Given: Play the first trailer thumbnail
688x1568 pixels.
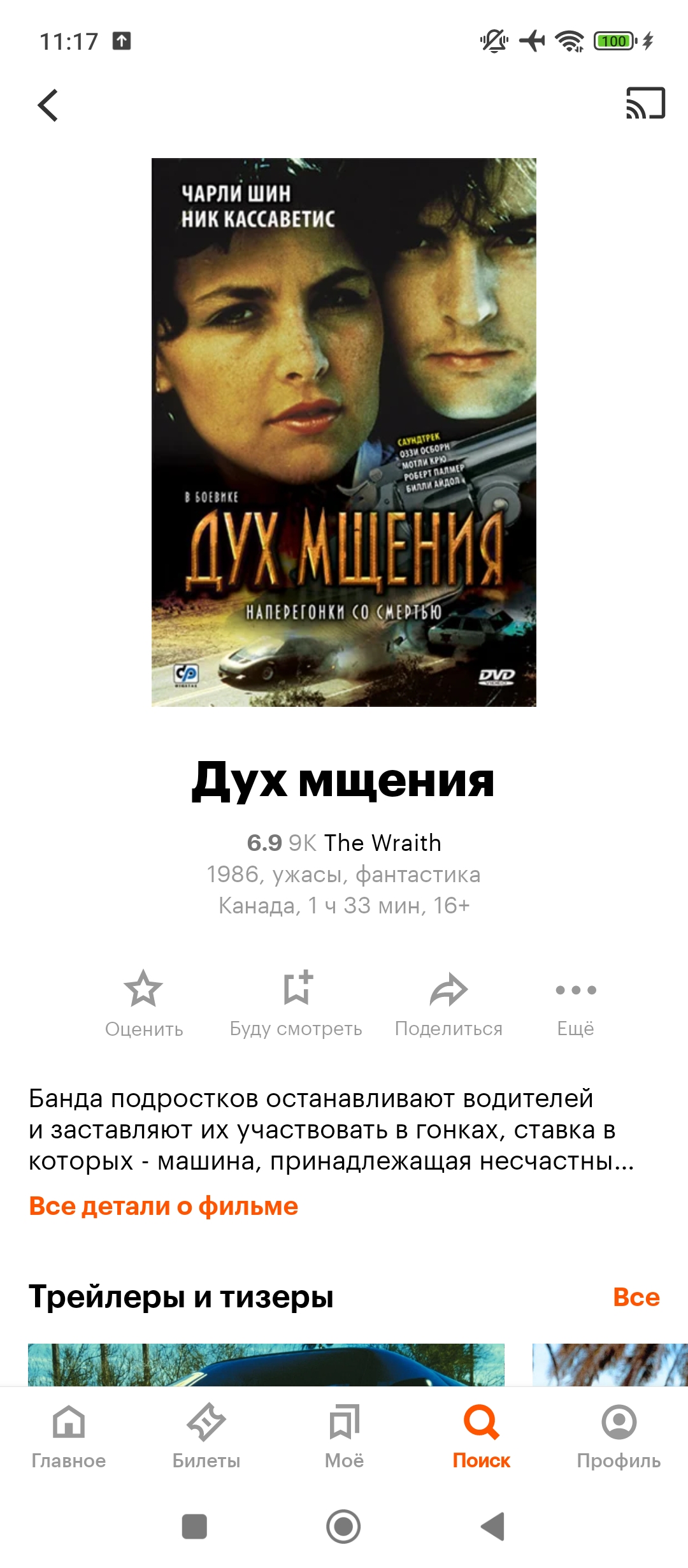Looking at the screenshot, I should click(x=266, y=1365).
